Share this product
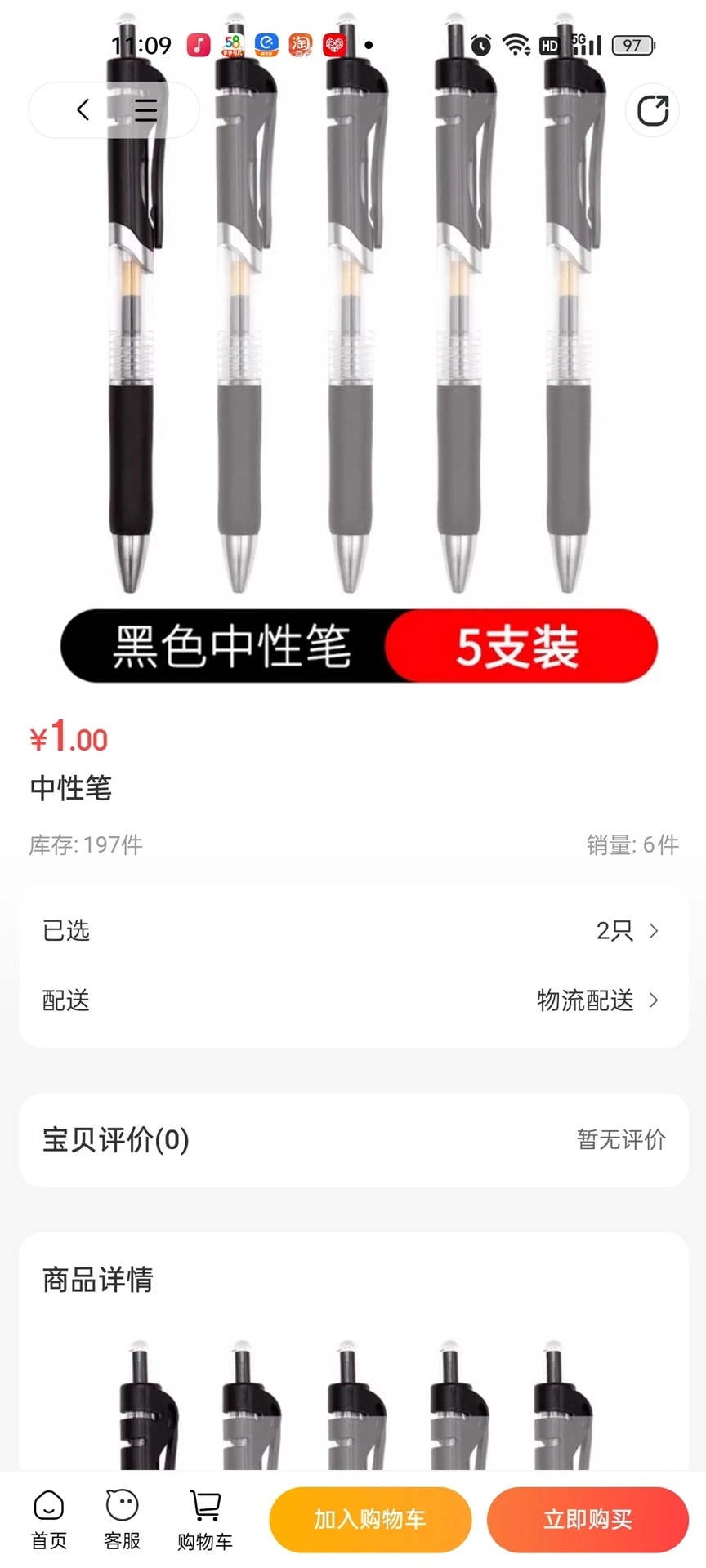Viewport: 706px width, 1568px height. pos(652,110)
